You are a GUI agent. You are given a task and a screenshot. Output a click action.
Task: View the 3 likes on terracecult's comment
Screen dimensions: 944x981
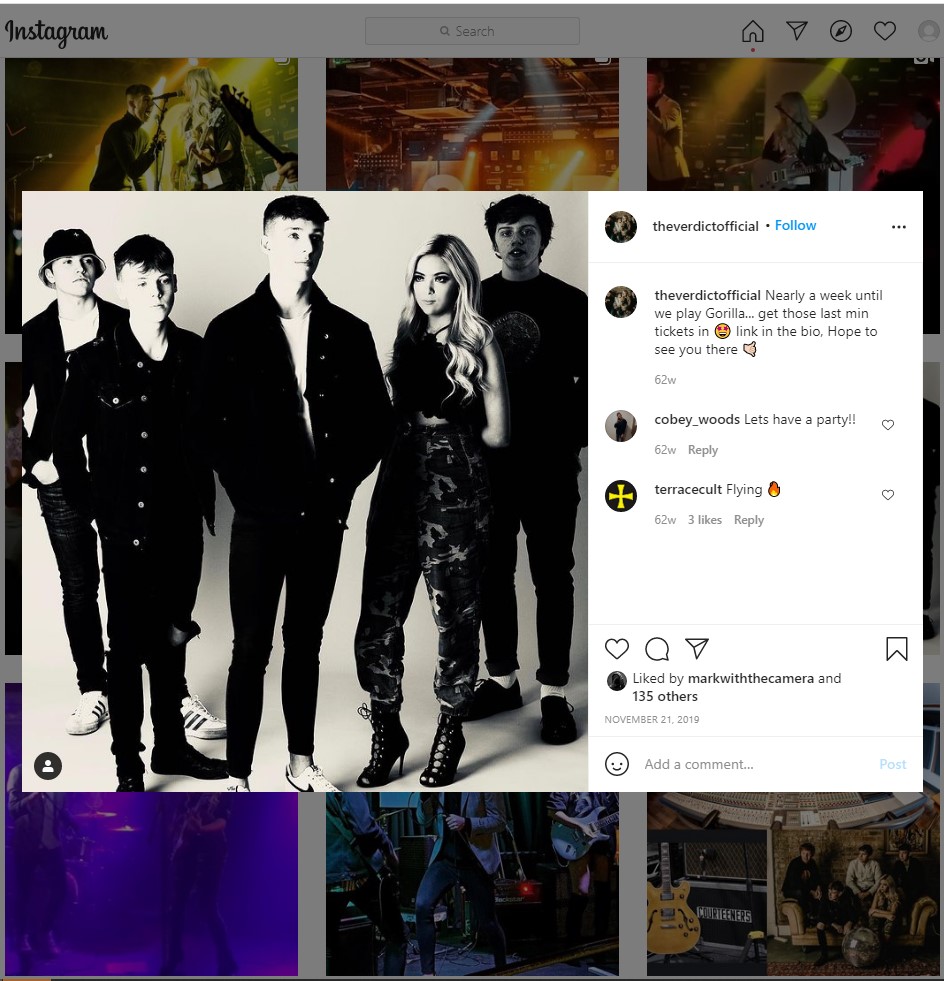pyautogui.click(x=704, y=520)
